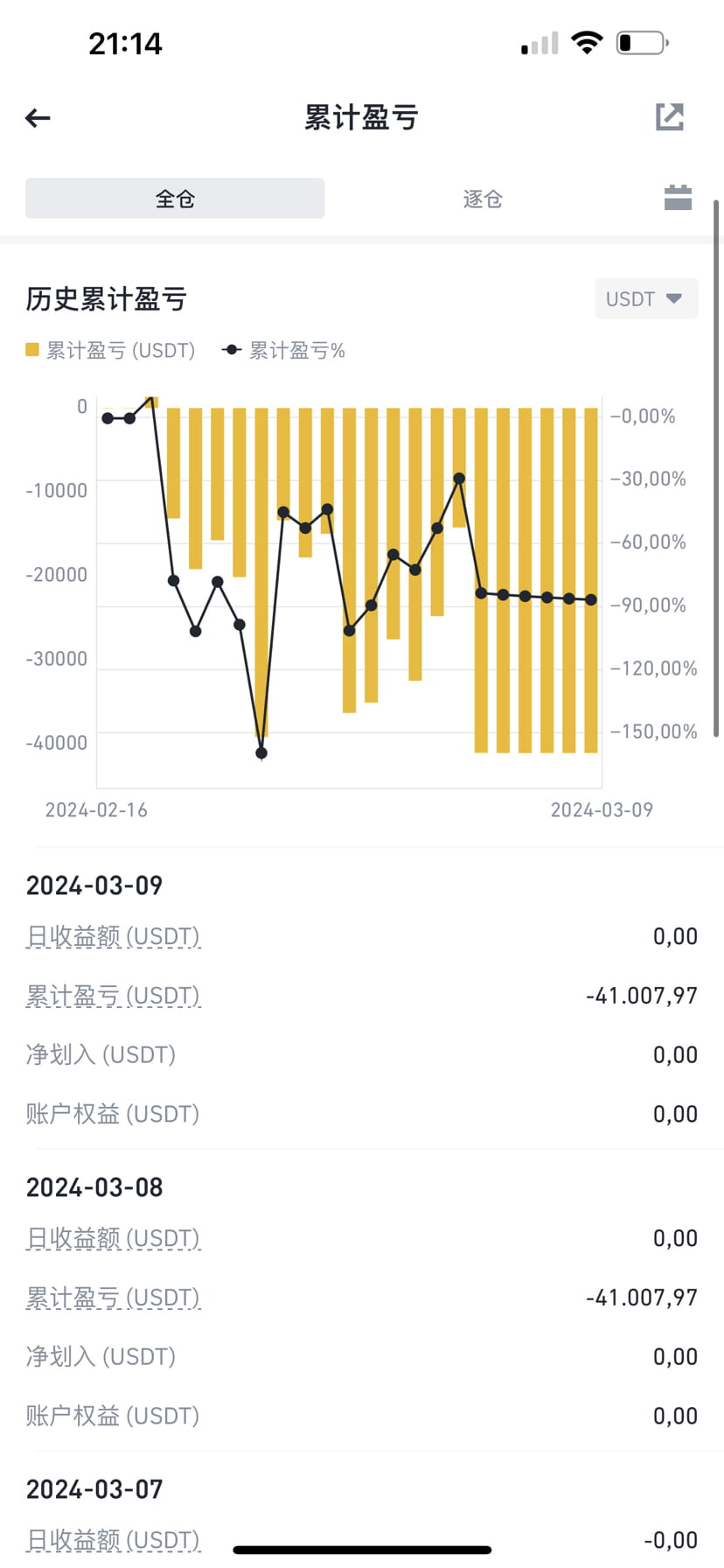The height and width of the screenshot is (1568, 724).
Task: Switch to the 逐仓 tab
Action: click(482, 198)
